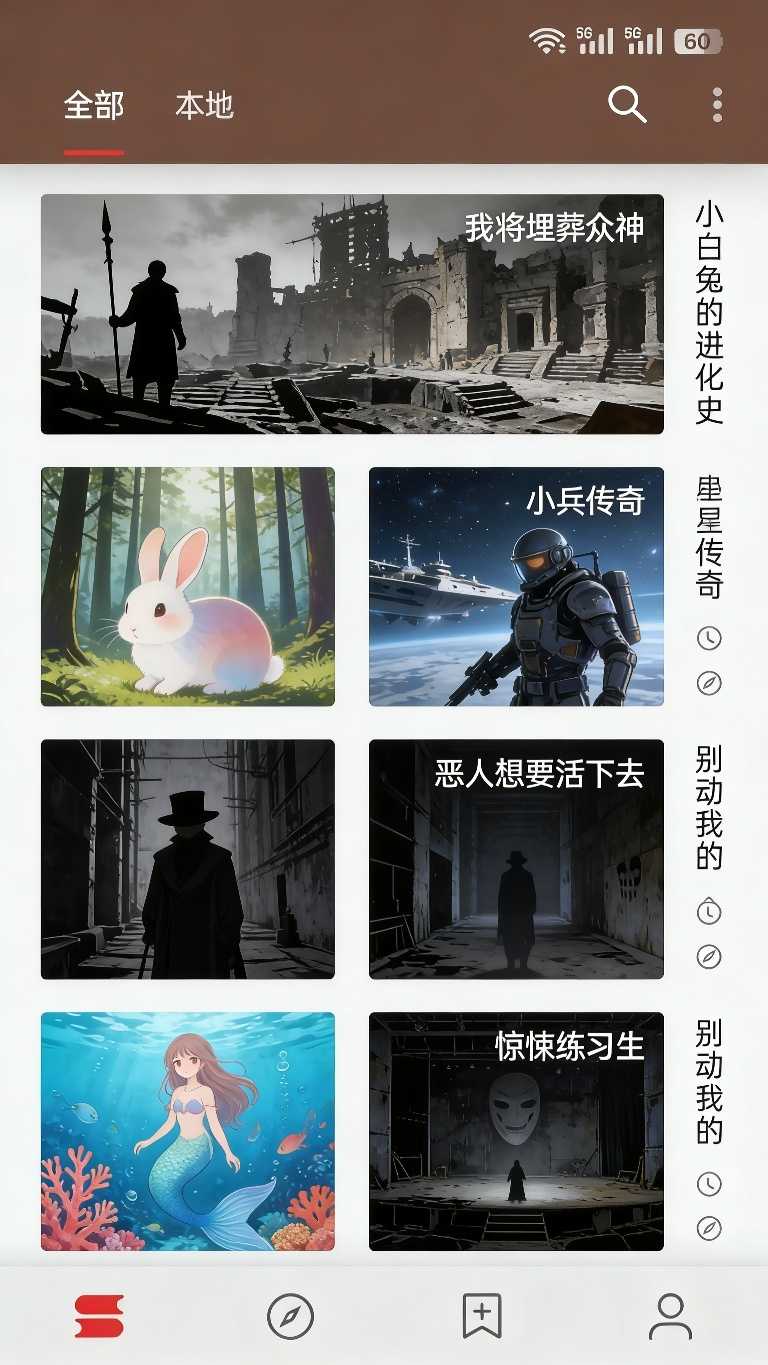Open the book 小兵传奇
The height and width of the screenshot is (1365, 768).
516,586
